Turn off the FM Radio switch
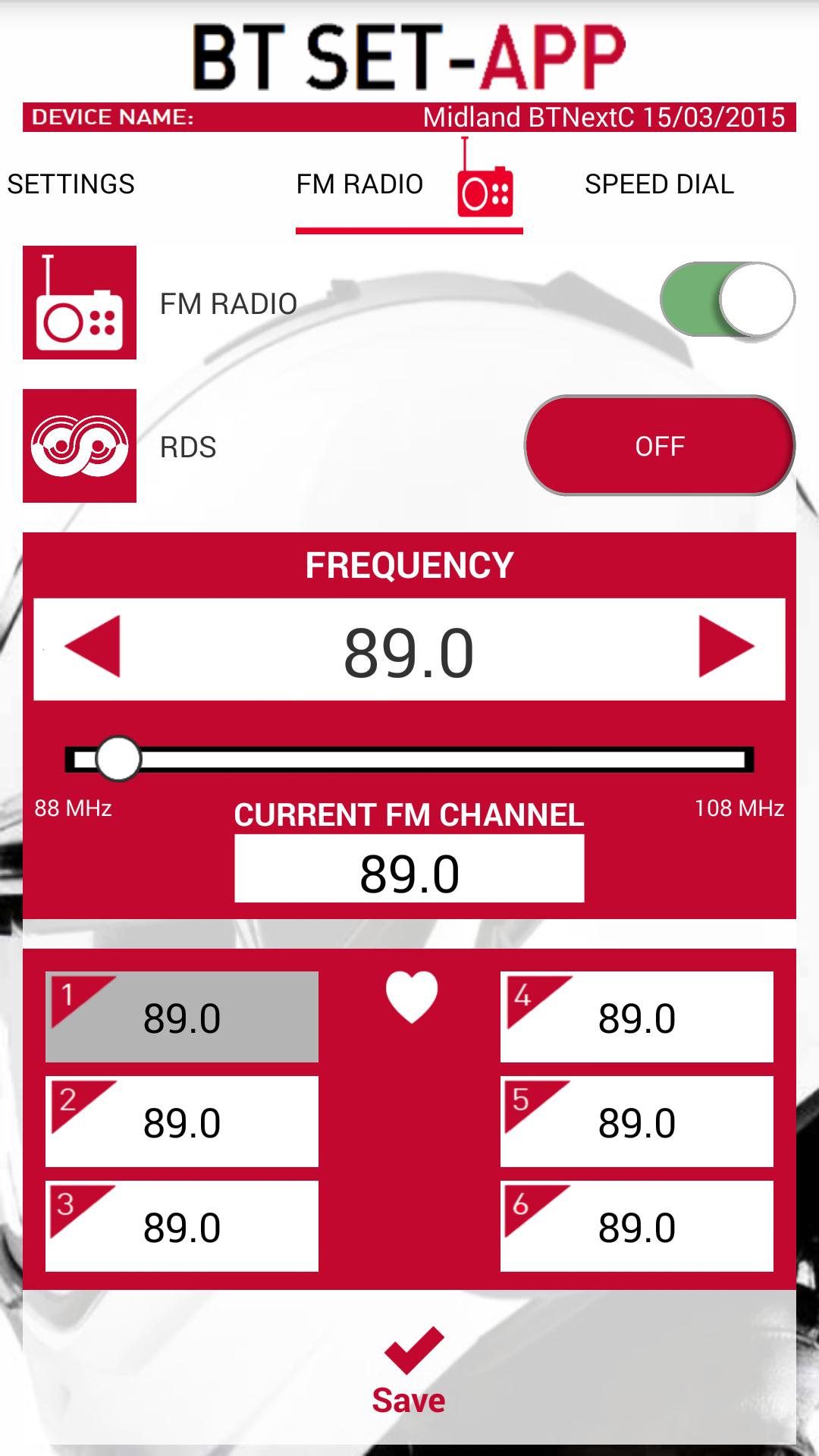 click(726, 300)
